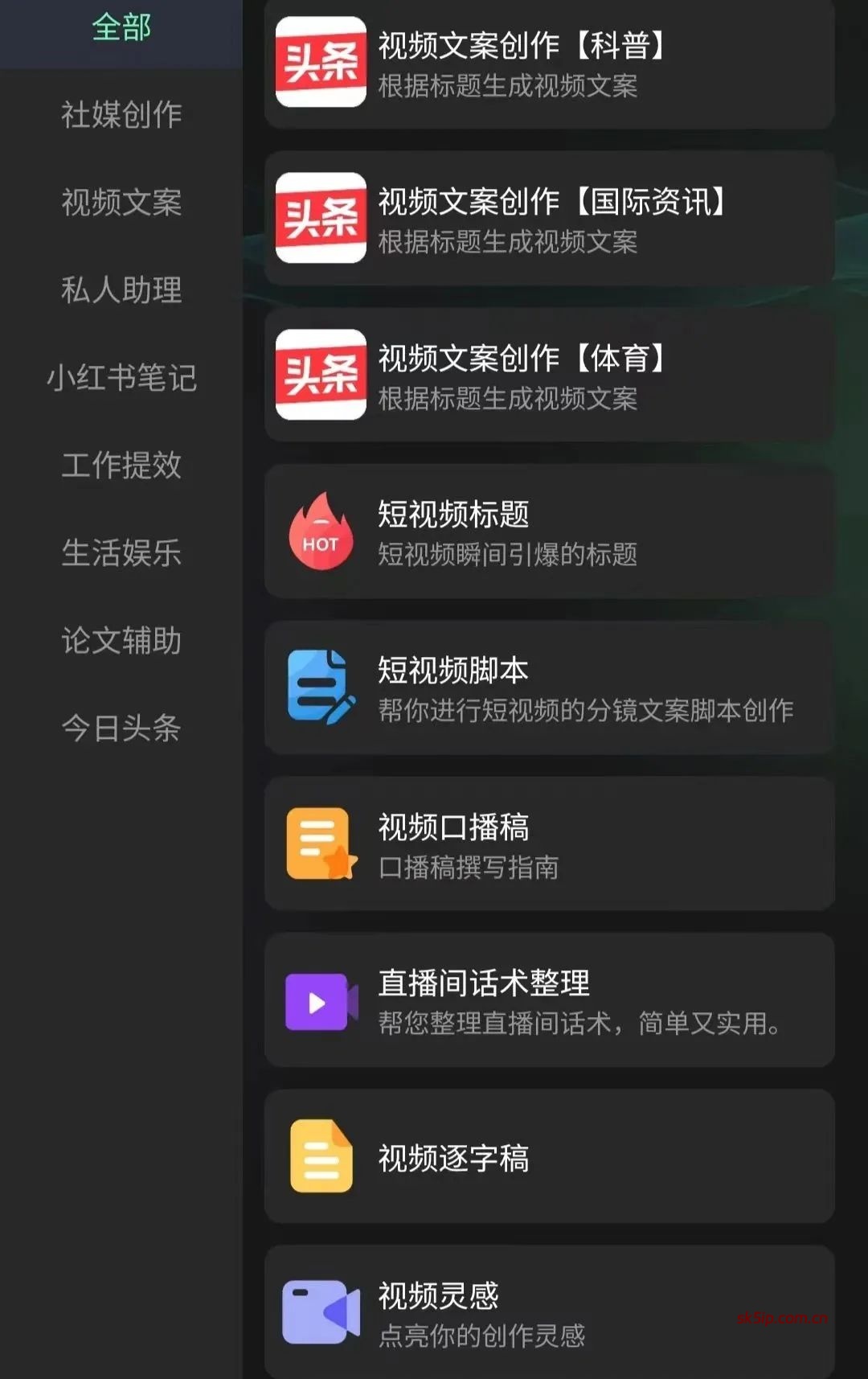Click the 头条 icon beside 视频文案创作【体育】
The width and height of the screenshot is (868, 1379).
[x=321, y=375]
